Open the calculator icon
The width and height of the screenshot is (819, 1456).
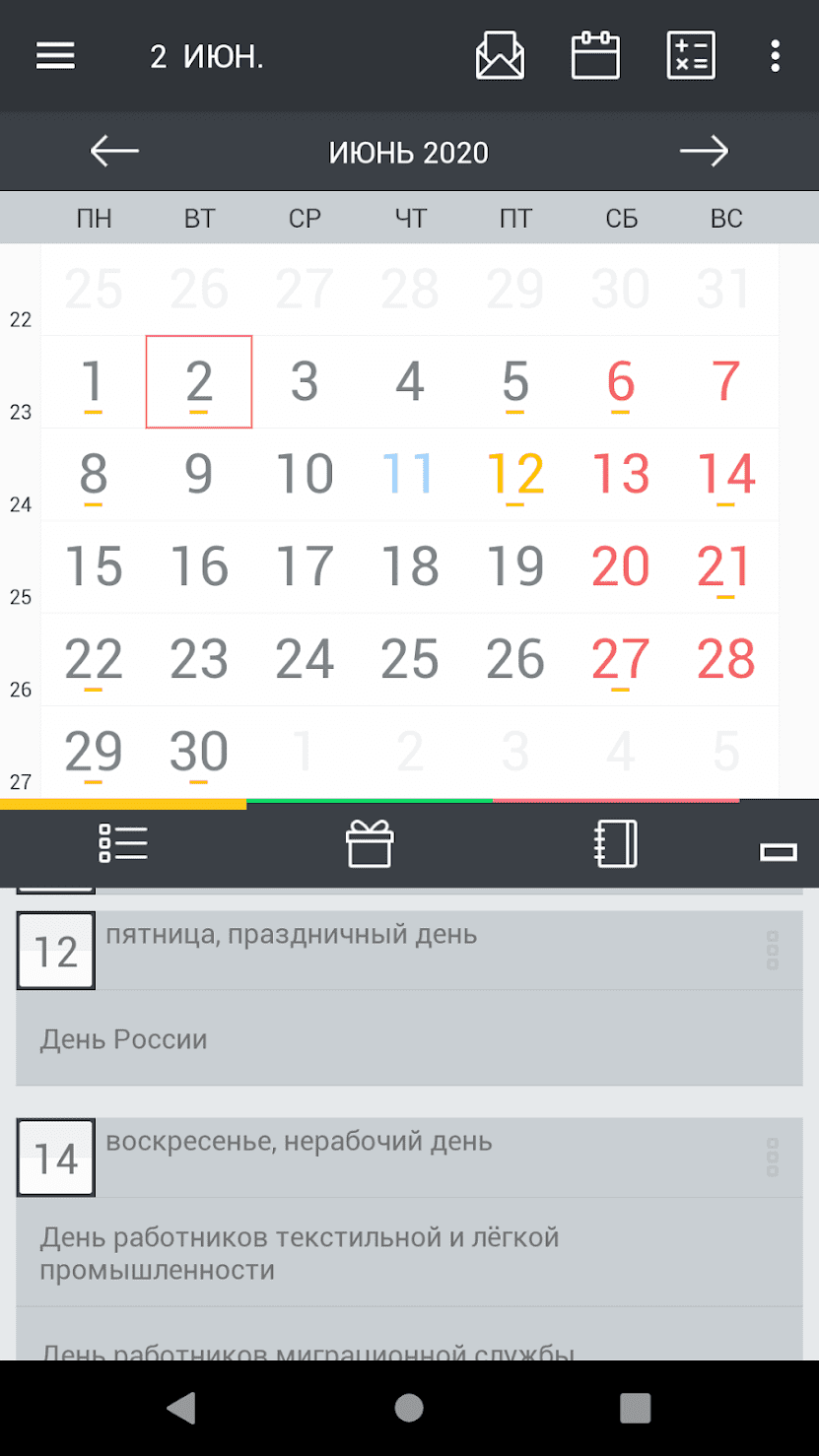[x=691, y=56]
